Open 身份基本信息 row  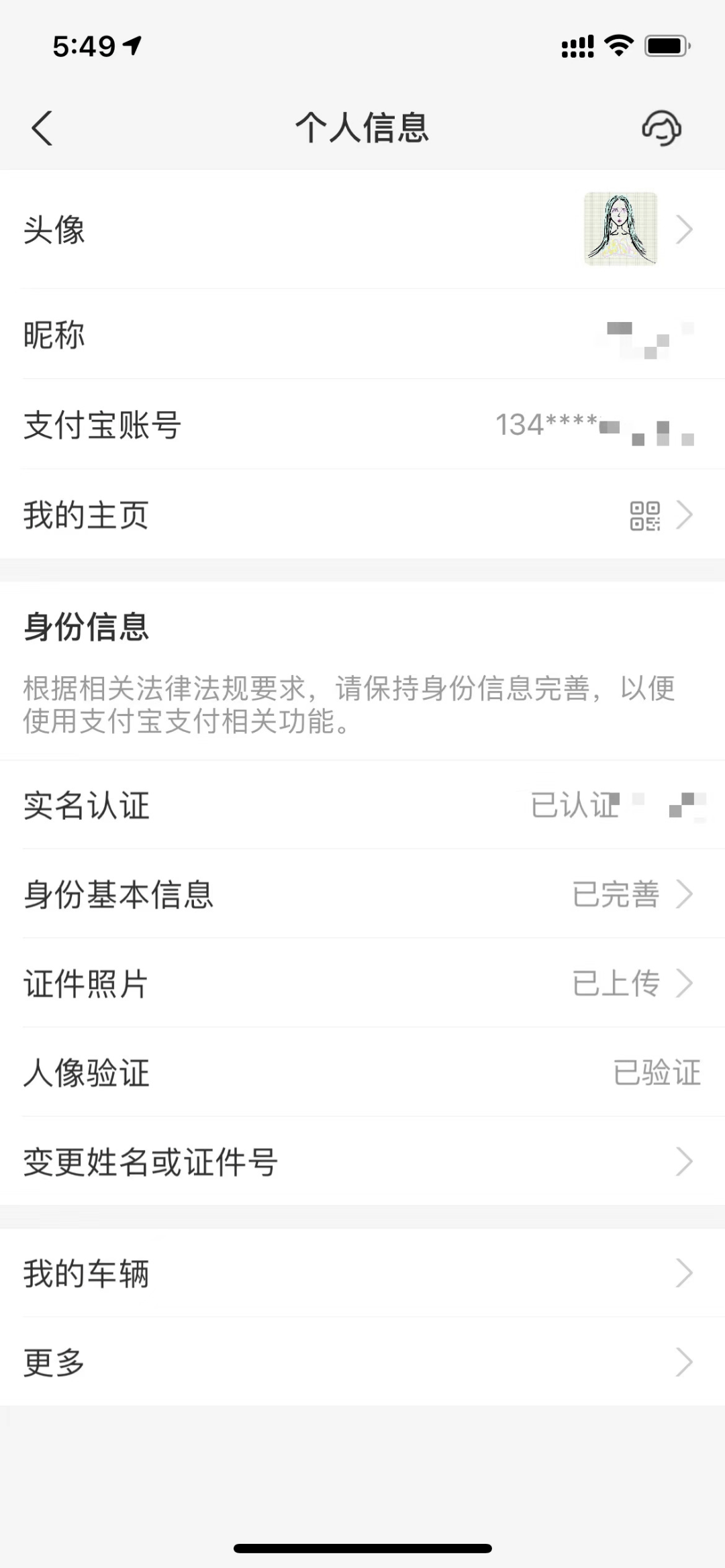coord(362,894)
